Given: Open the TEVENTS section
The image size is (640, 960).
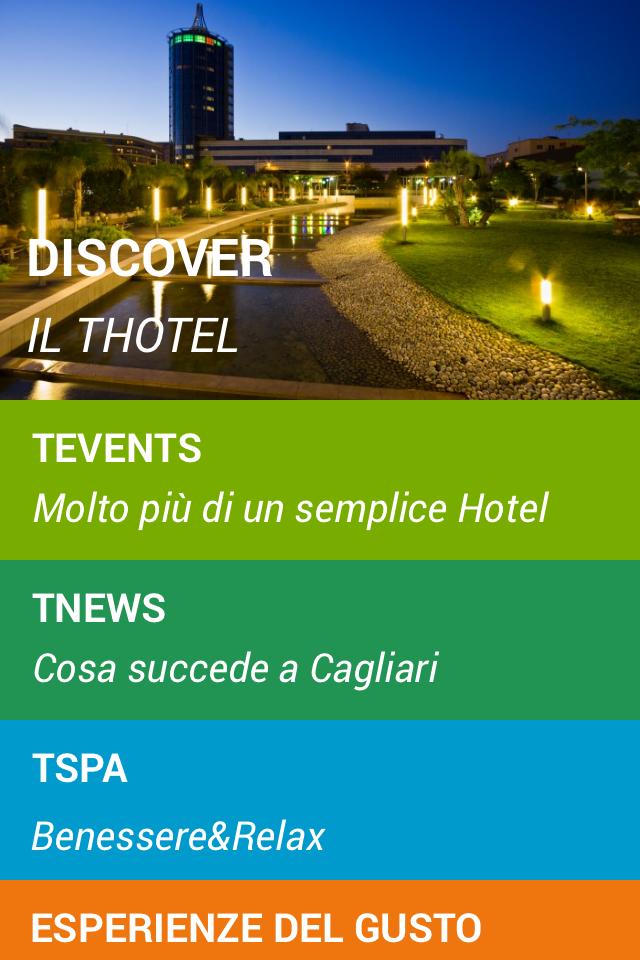Looking at the screenshot, I should click(x=320, y=480).
